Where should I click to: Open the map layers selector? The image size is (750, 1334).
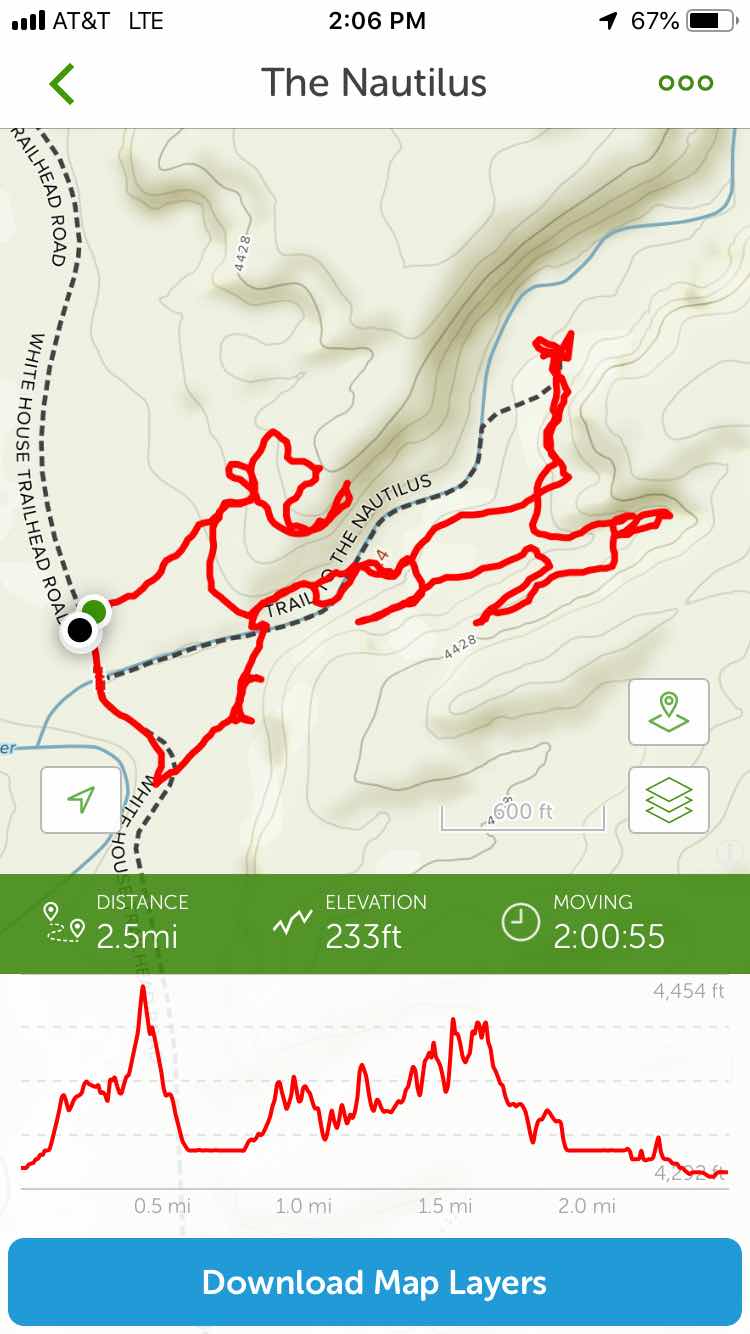pos(668,800)
